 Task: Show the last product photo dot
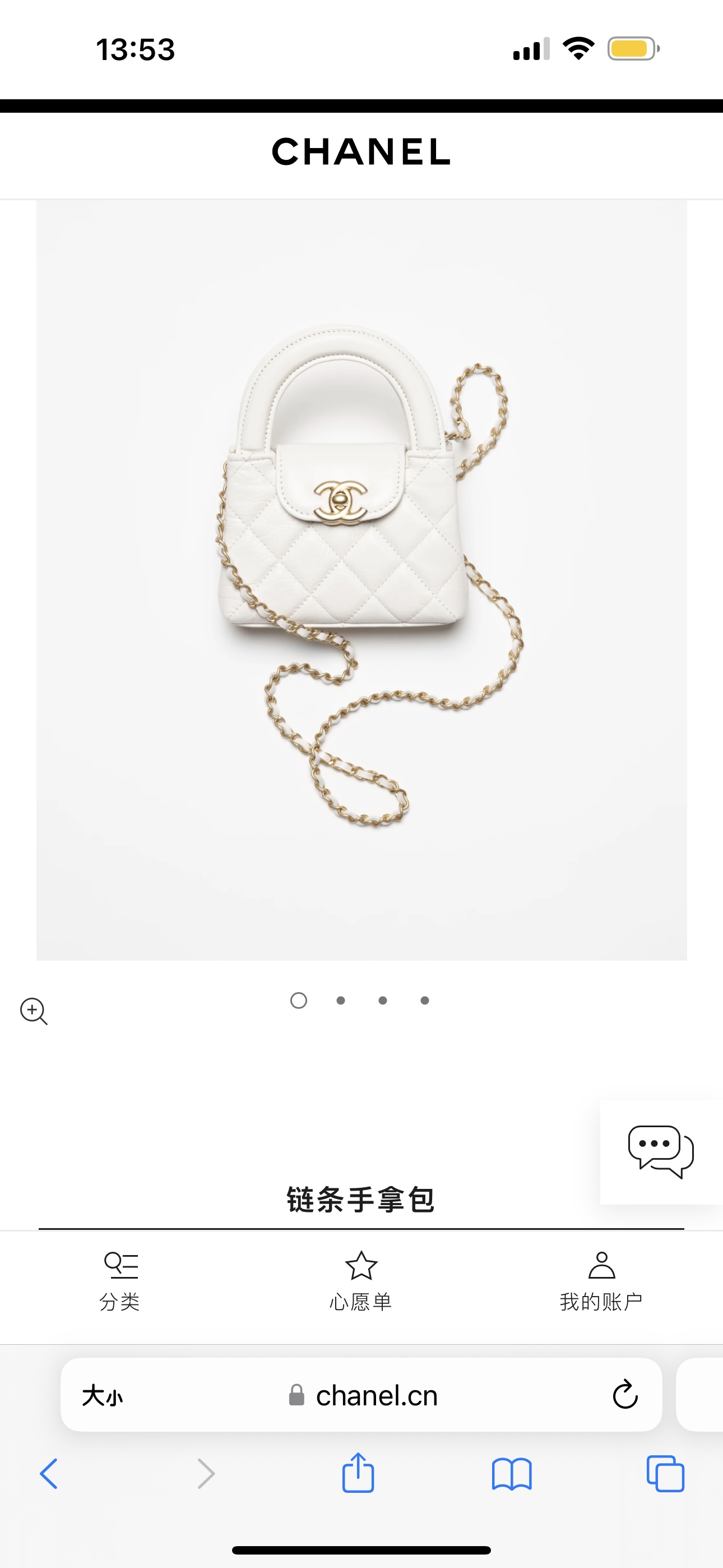pos(425,1000)
